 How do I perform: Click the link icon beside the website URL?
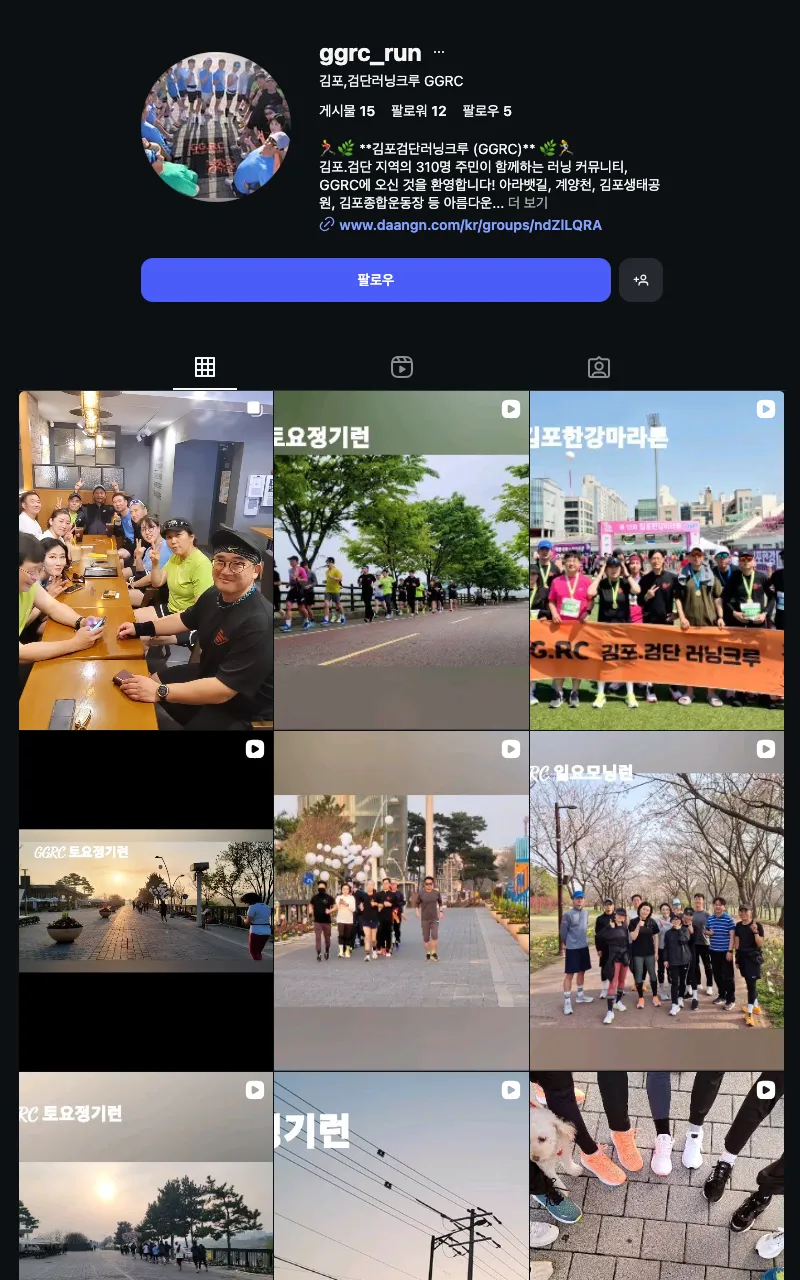pos(325,225)
